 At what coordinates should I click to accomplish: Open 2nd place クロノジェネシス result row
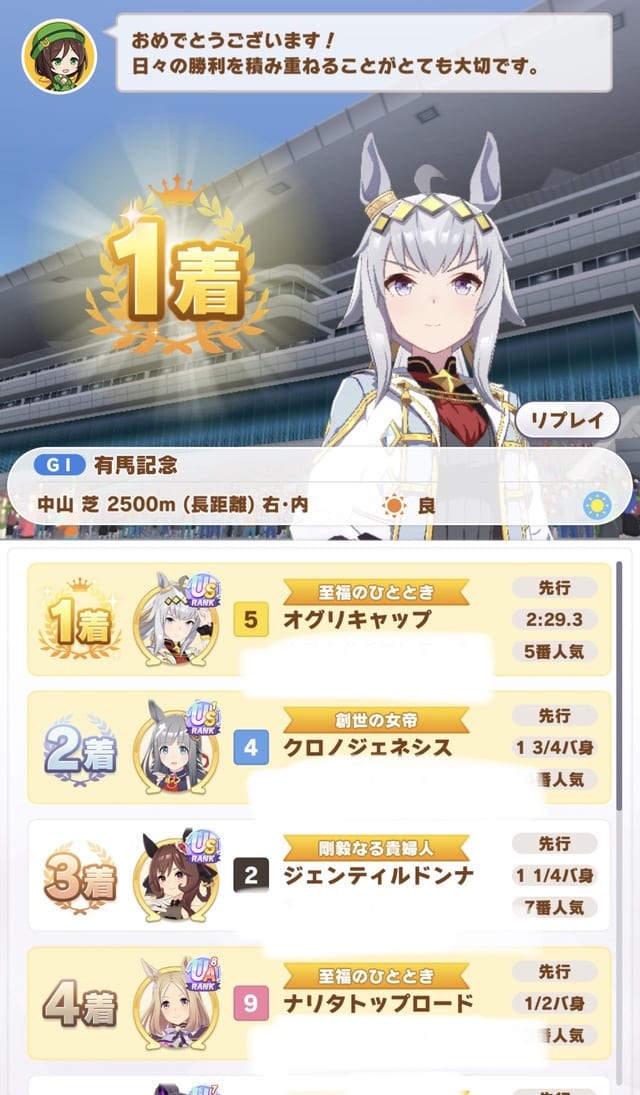[x=318, y=747]
